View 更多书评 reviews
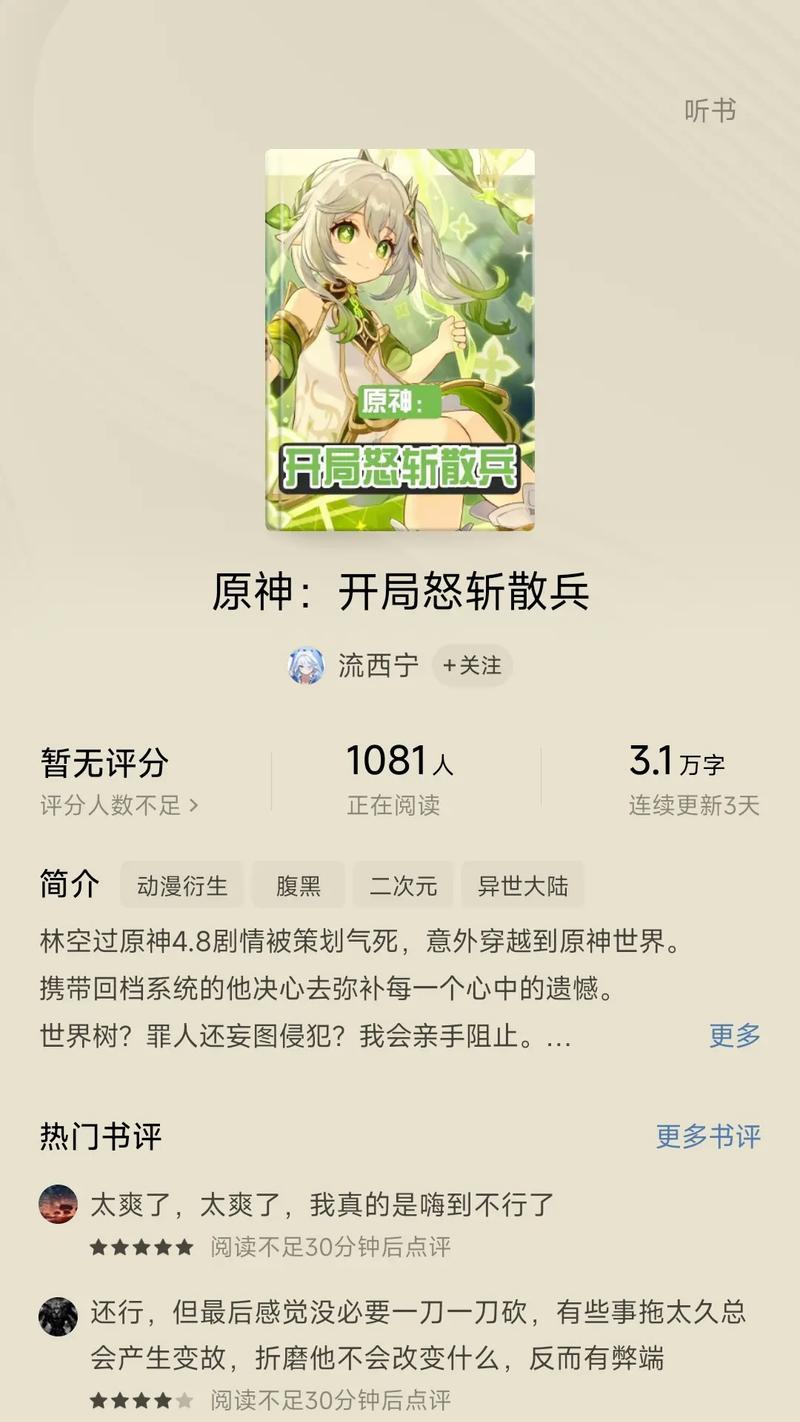This screenshot has width=800, height=1422. click(708, 1136)
